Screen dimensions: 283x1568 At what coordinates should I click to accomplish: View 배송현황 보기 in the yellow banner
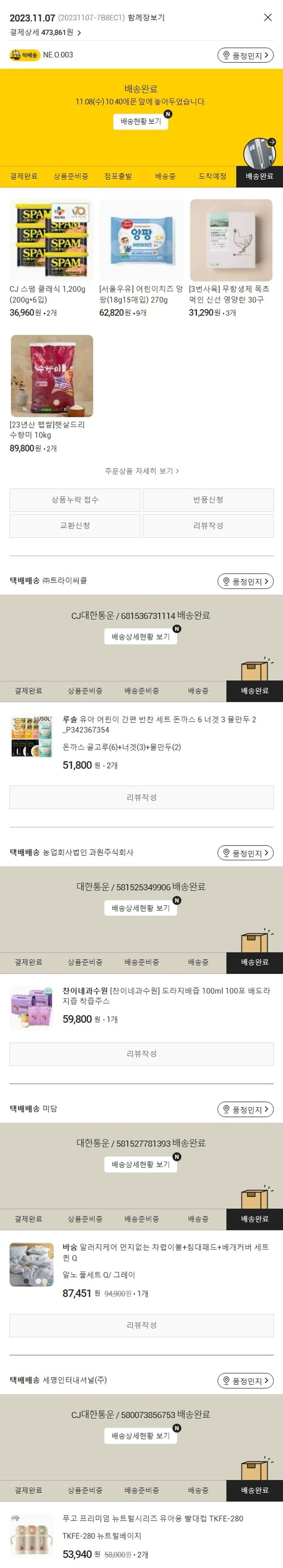(x=141, y=121)
